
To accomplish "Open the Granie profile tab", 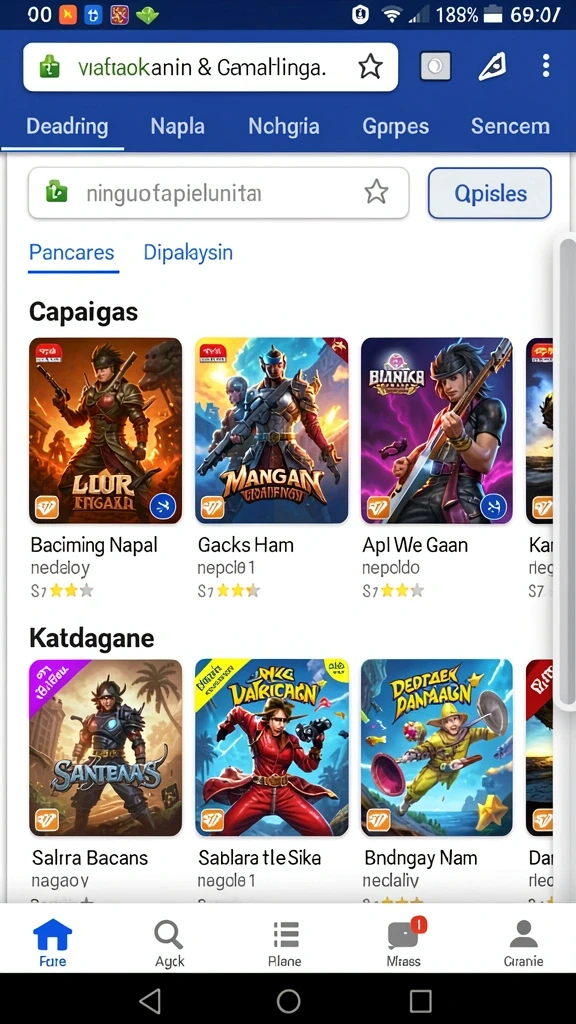I will point(523,942).
